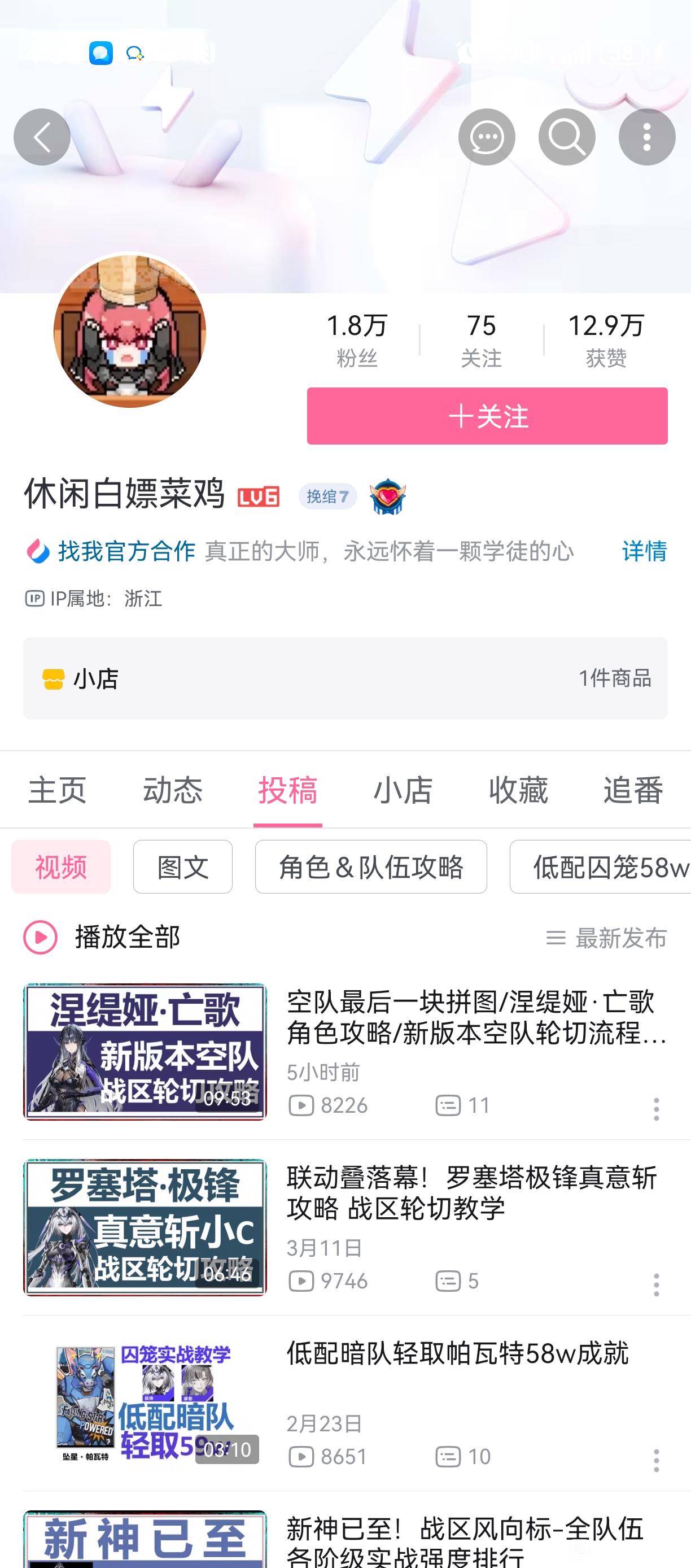
Task: Switch to the 主页 tab
Action: tap(57, 790)
